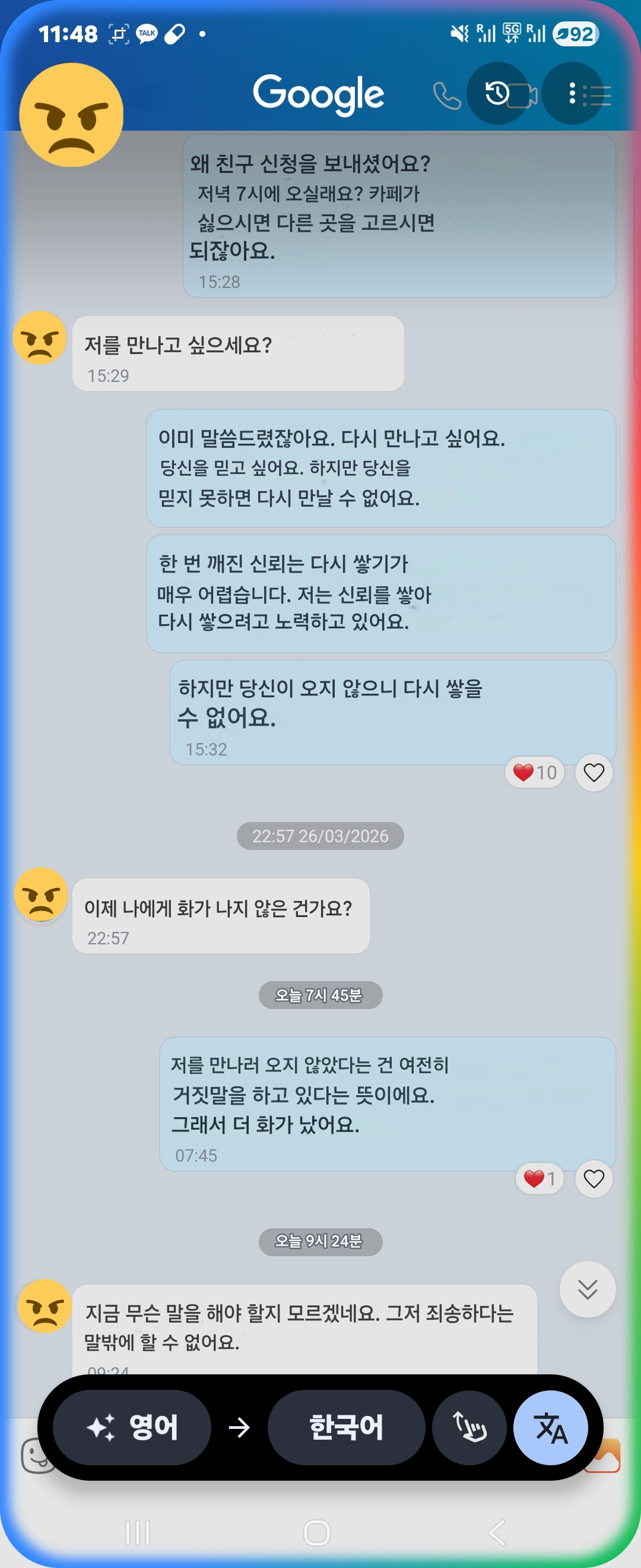Tap the blue translate button
Image resolution: width=641 pixels, height=1568 pixels.
point(550,1427)
